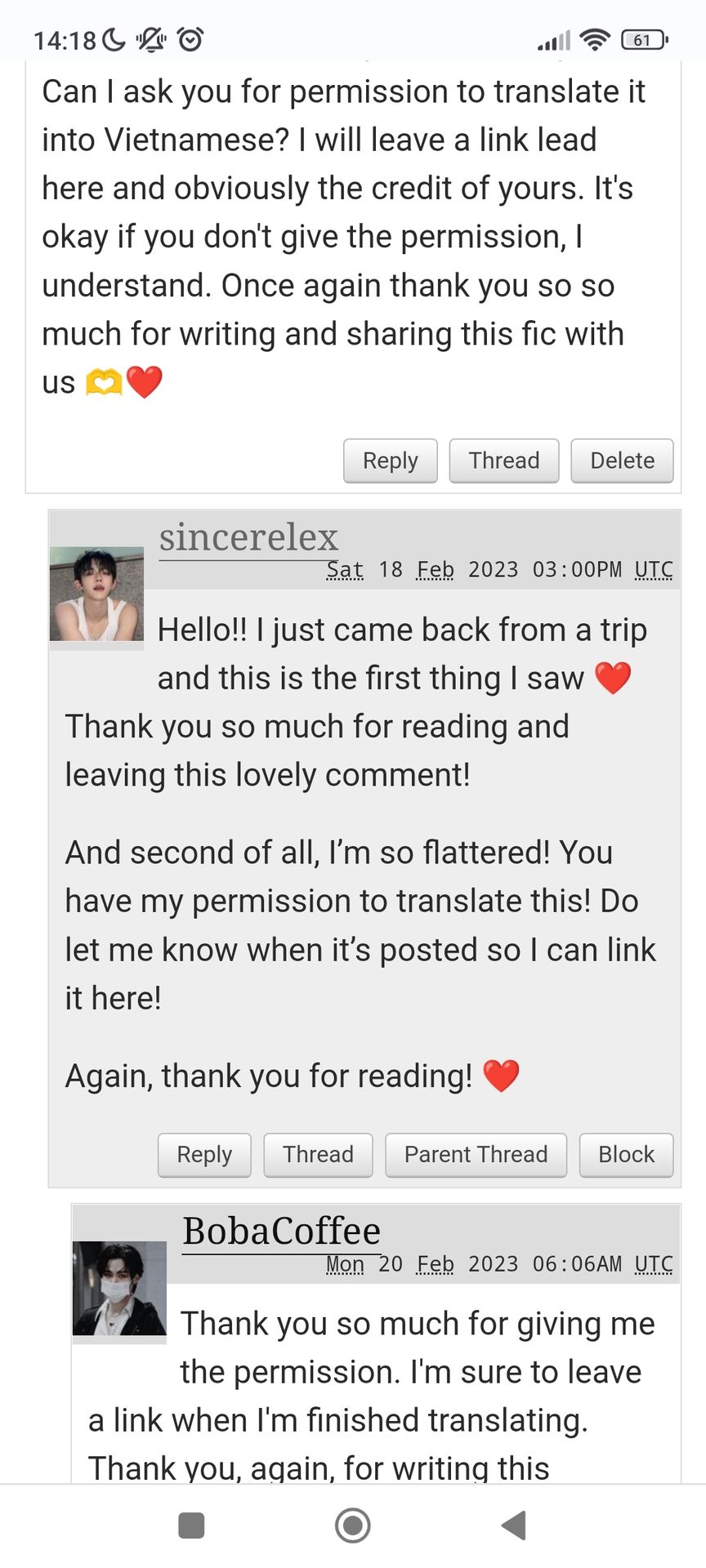The height and width of the screenshot is (1568, 706).
Task: Open BobaCoffee's profile link
Action: 281,1232
